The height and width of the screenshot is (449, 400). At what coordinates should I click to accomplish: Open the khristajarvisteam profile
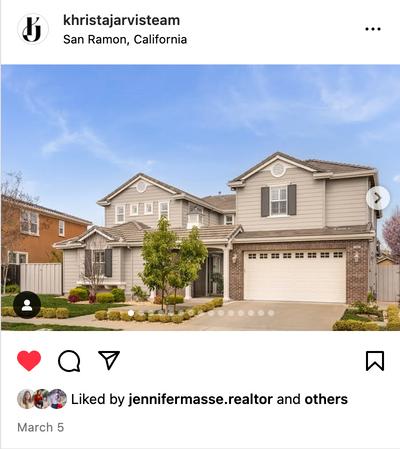(121, 20)
